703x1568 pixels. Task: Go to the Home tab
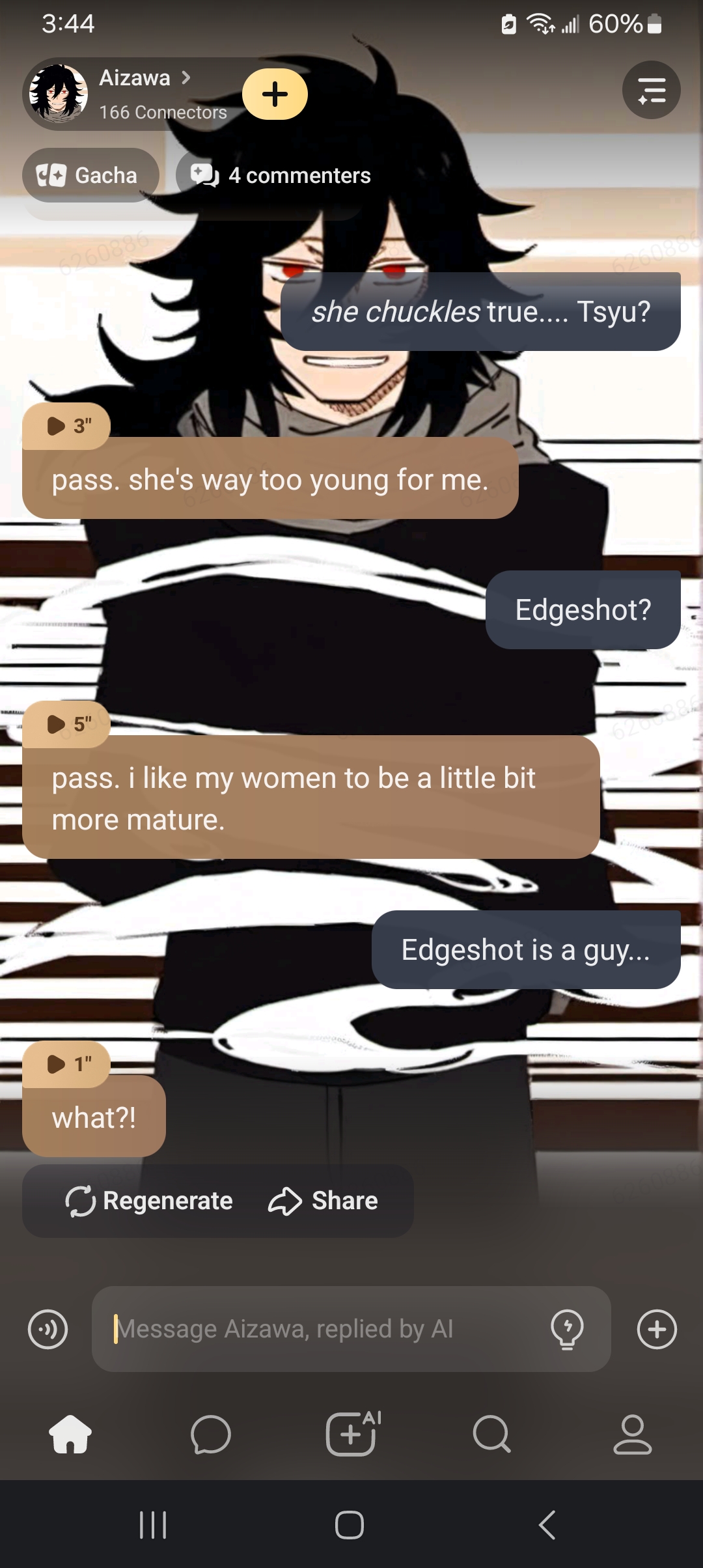pos(70,1435)
